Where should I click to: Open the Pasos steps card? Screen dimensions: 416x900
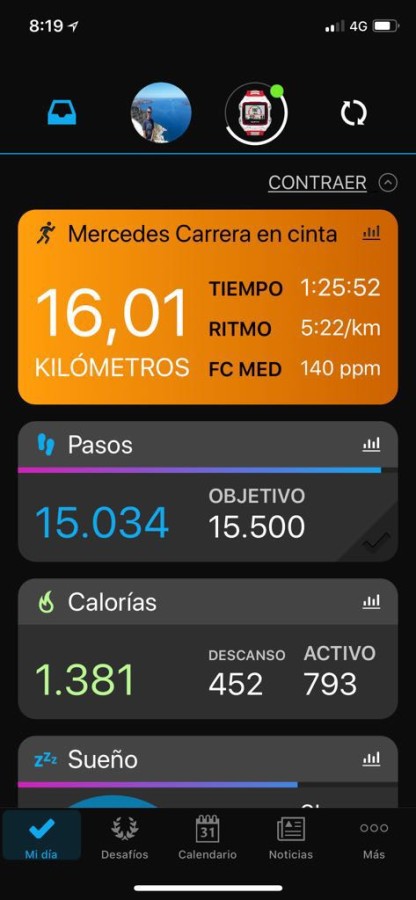208,491
